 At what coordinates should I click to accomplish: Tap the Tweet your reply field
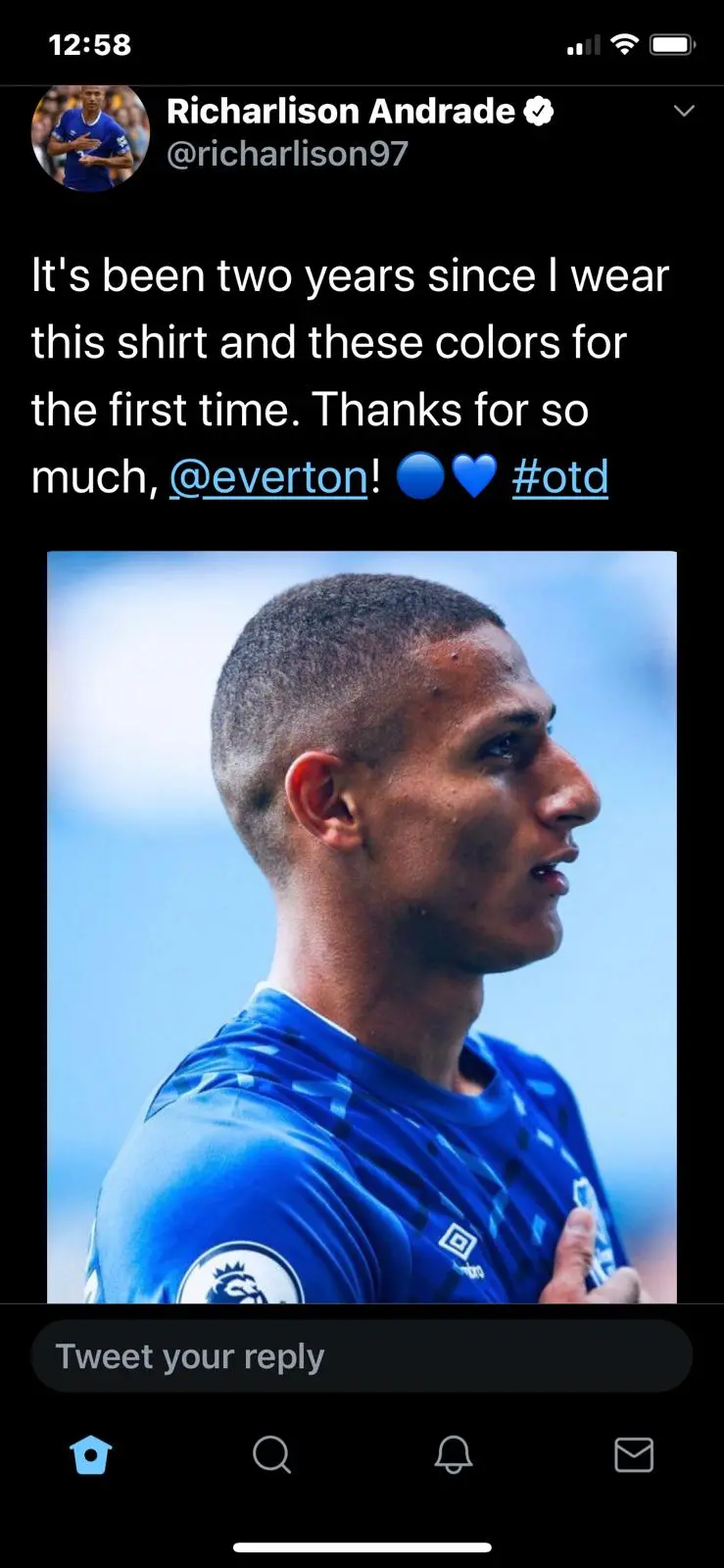point(362,1356)
